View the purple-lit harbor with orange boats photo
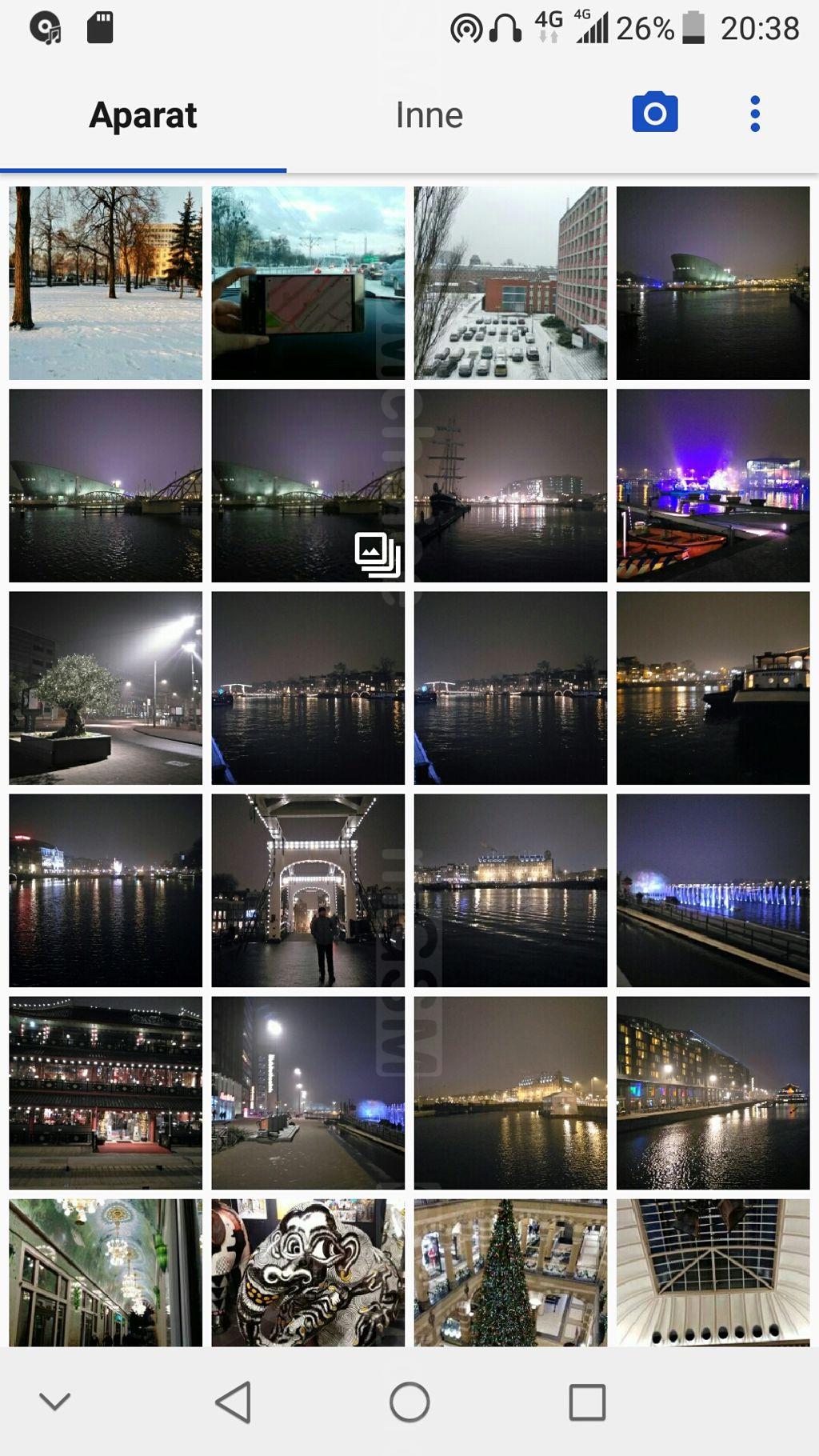The width and height of the screenshot is (819, 1456). (713, 486)
